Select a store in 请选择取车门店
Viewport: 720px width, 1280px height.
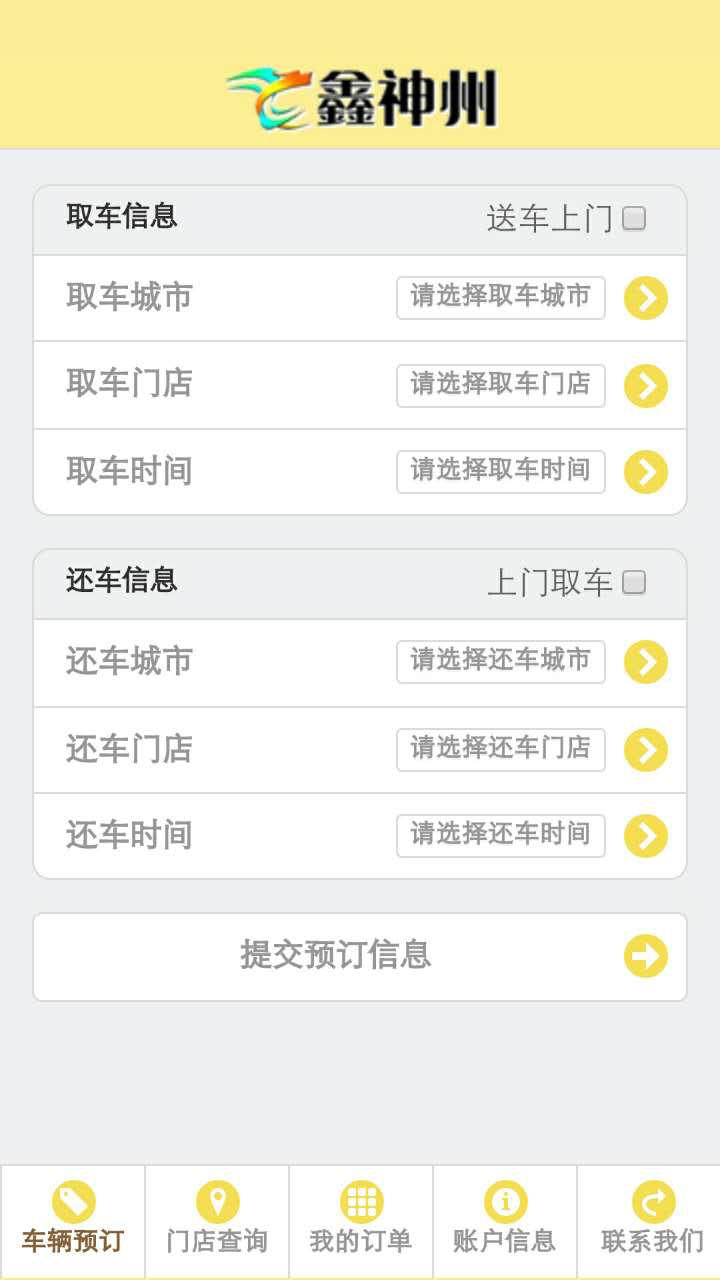click(501, 386)
